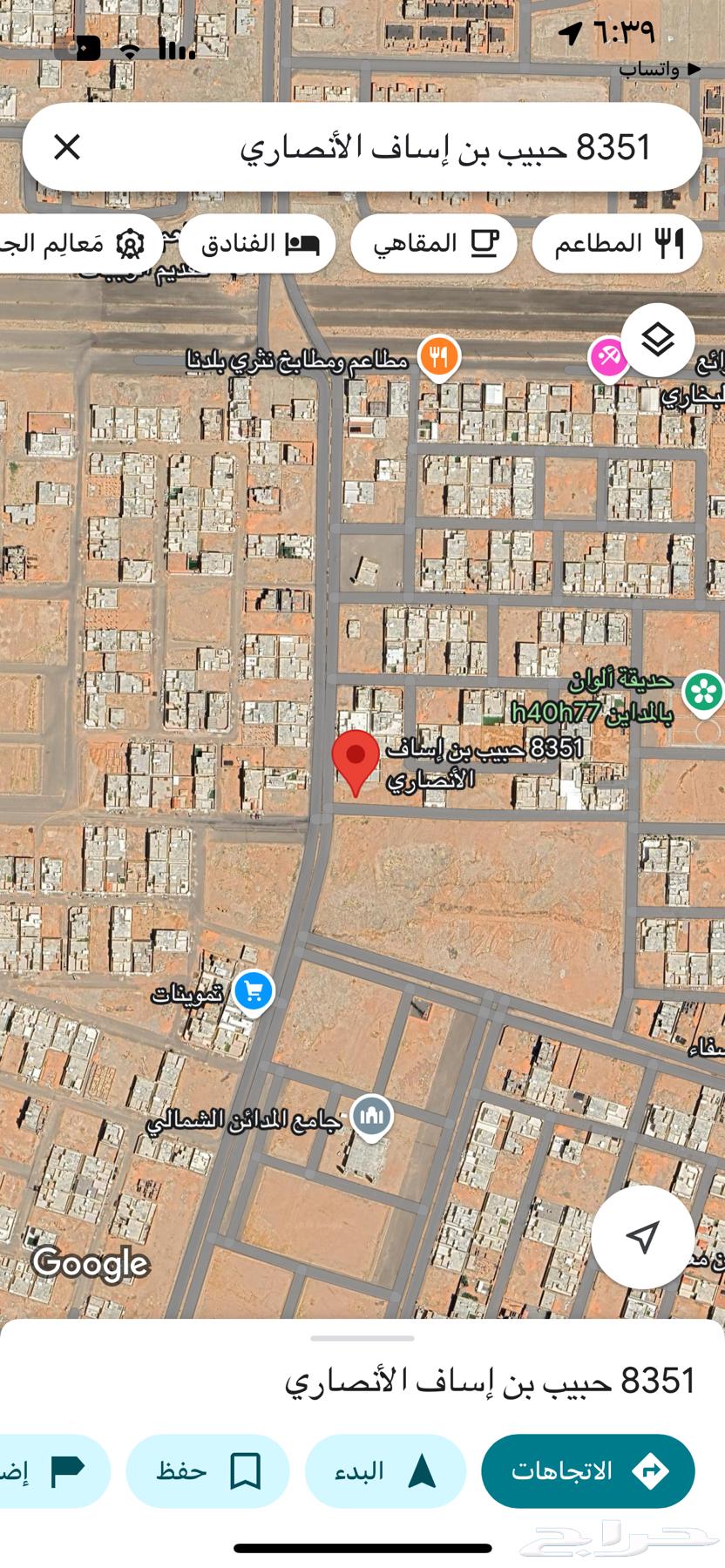The height and width of the screenshot is (1568, 725).
Task: Open the تموينات grocery pin
Action: pyautogui.click(x=254, y=991)
